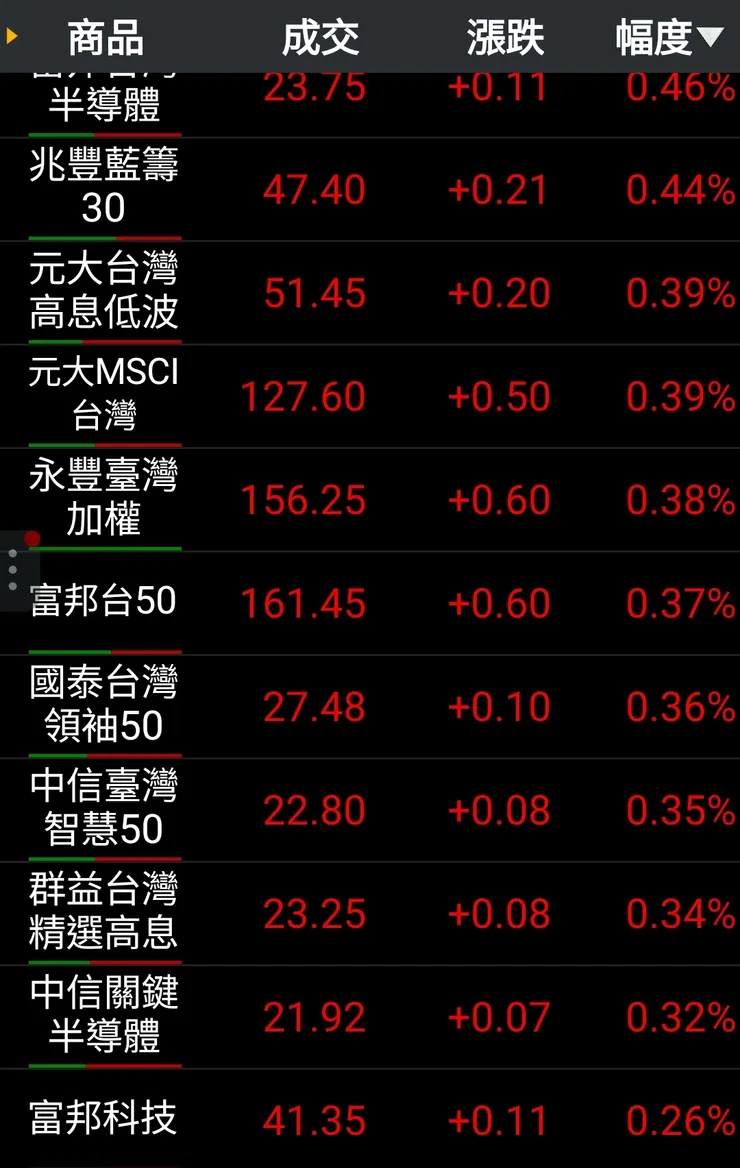This screenshot has height=1168, width=740.
Task: Tap the 0.26% gain of 富邦科技
Action: pyautogui.click(x=679, y=1120)
